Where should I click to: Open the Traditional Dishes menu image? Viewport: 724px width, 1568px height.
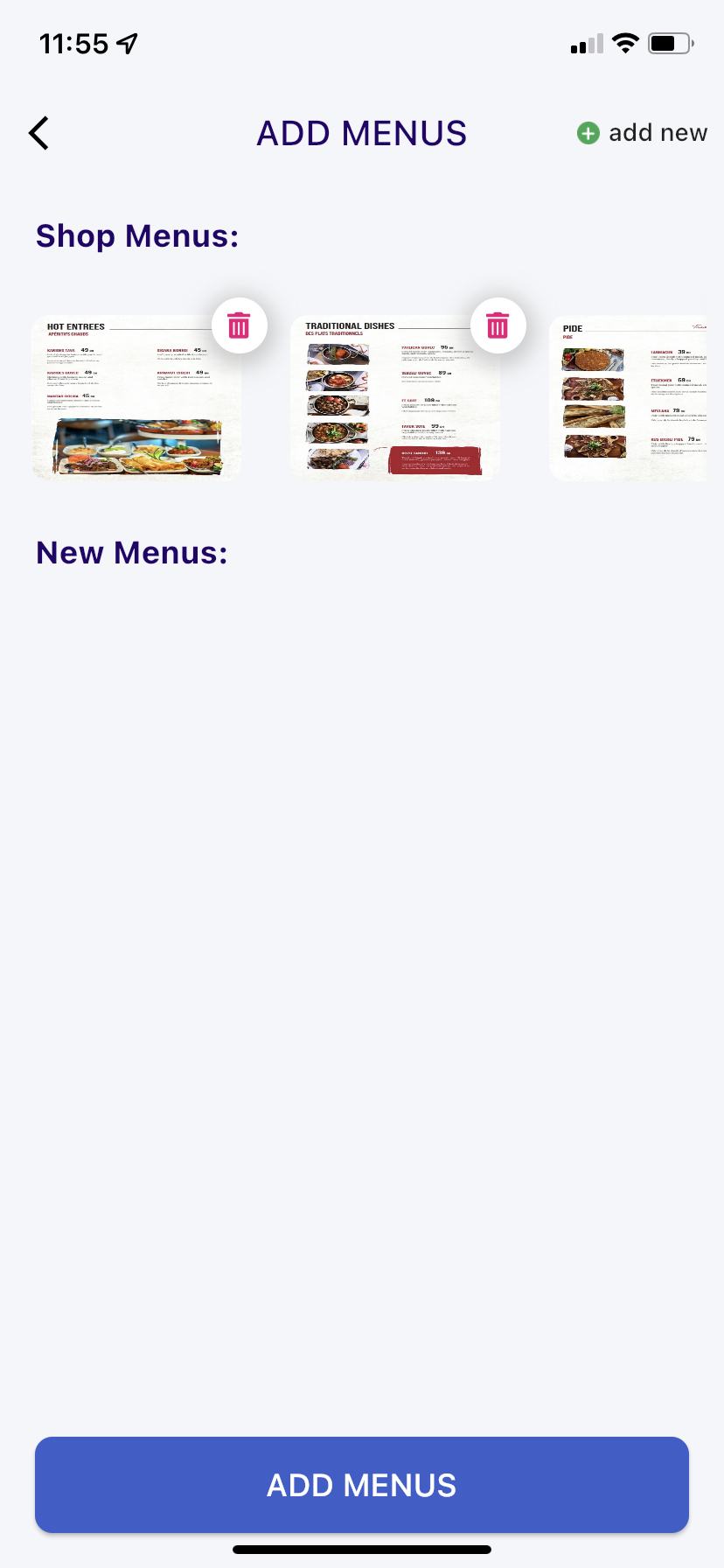point(393,402)
